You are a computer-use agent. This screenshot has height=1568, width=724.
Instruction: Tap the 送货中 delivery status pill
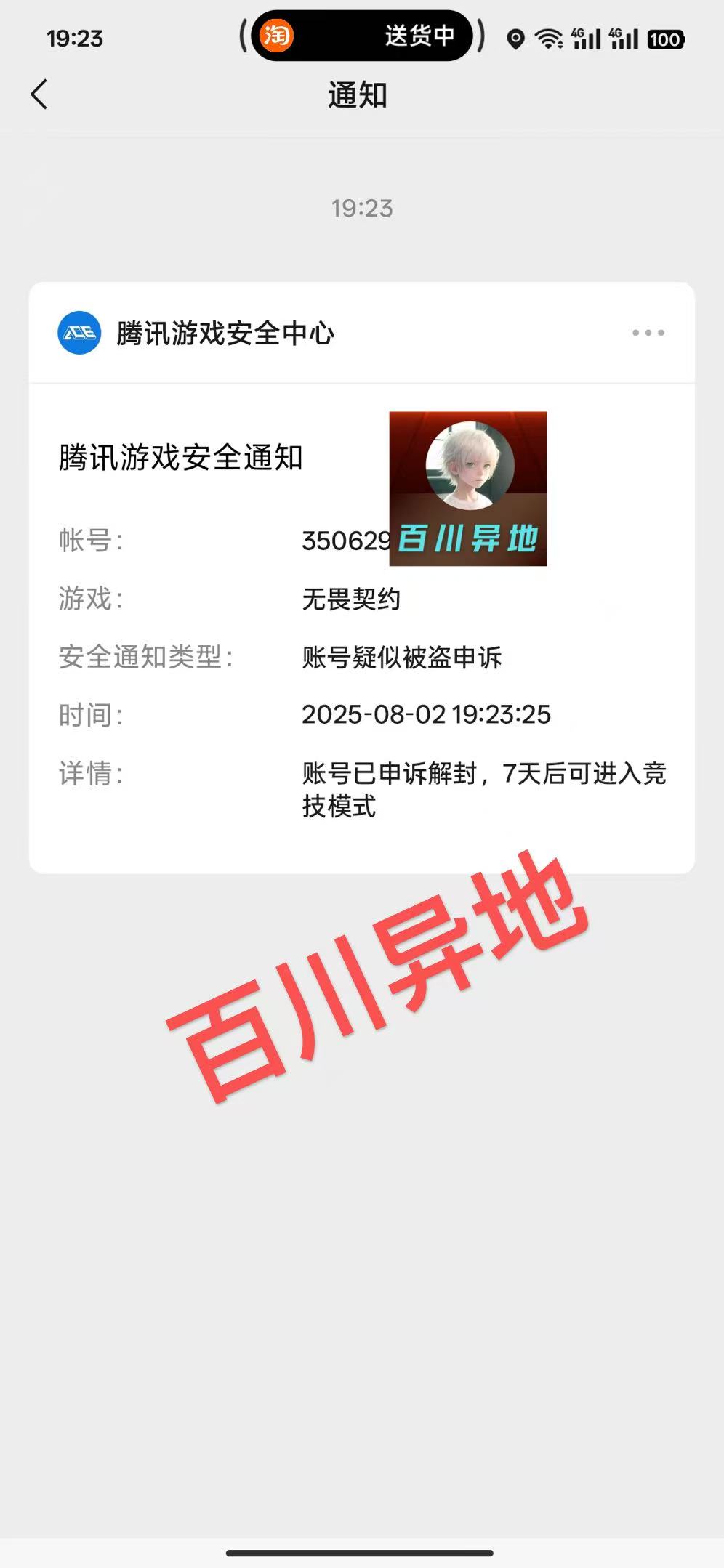362,36
